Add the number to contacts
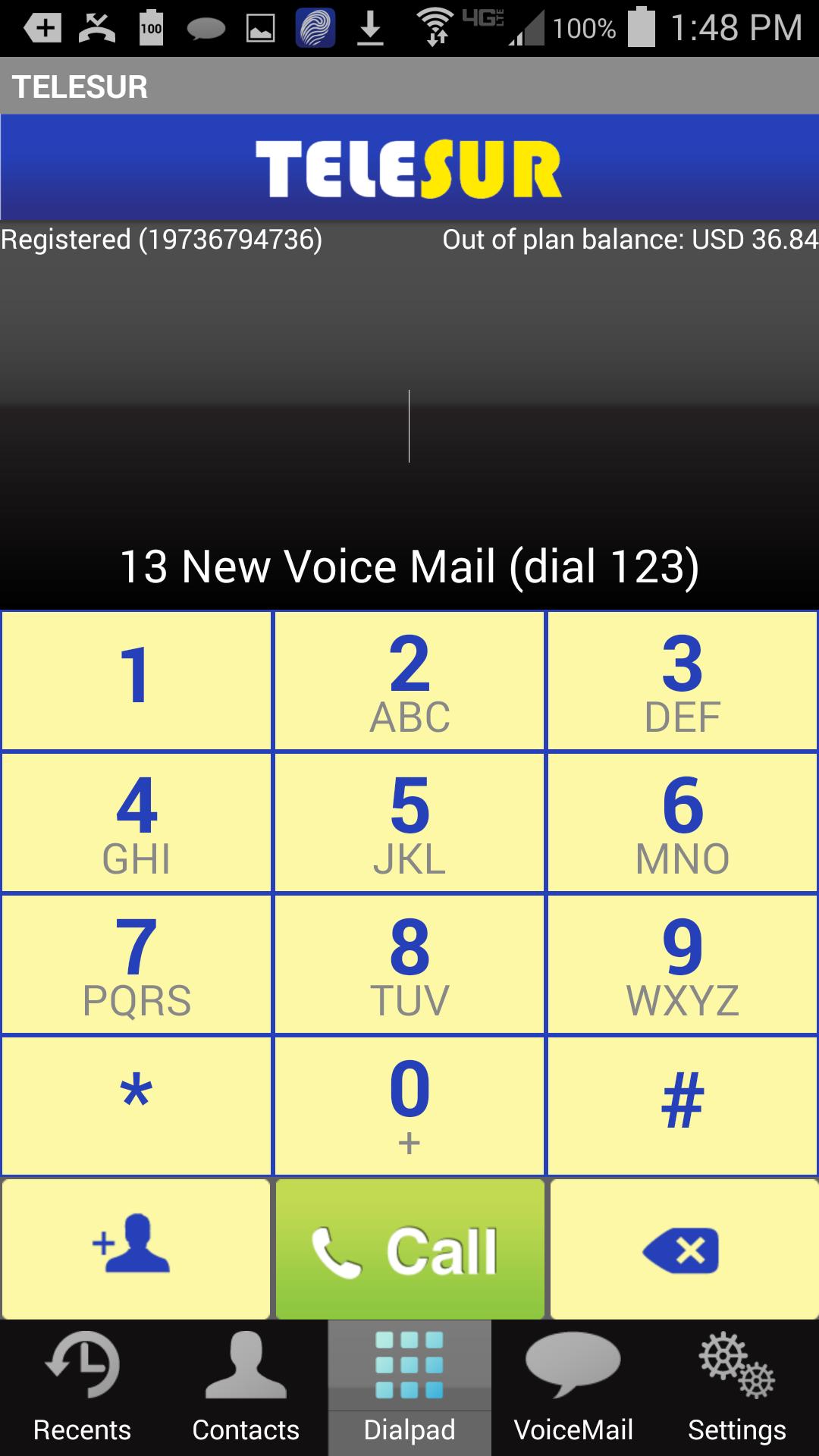 (x=136, y=1249)
